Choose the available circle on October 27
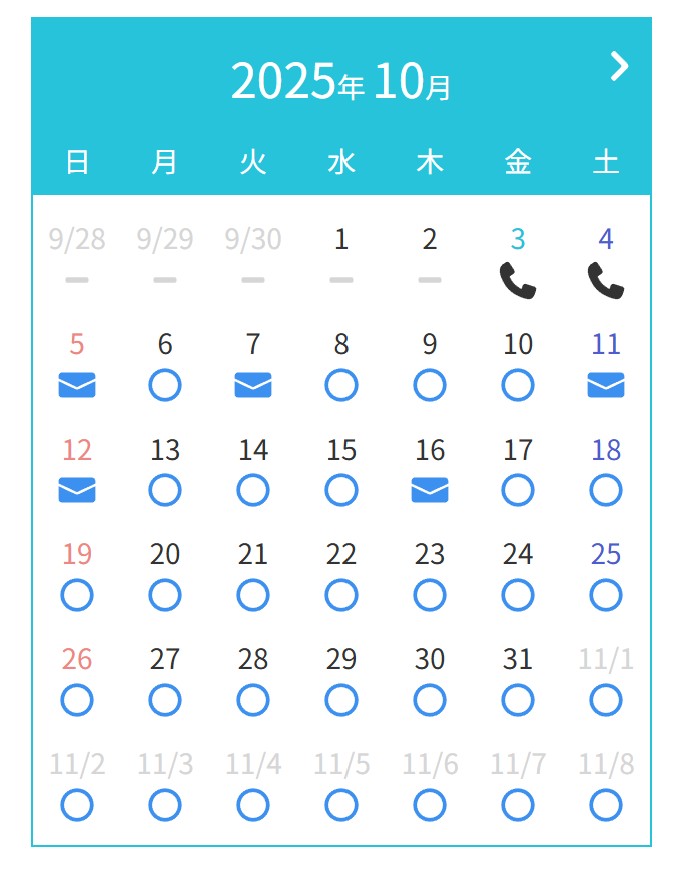The height and width of the screenshot is (872, 692). tap(165, 700)
